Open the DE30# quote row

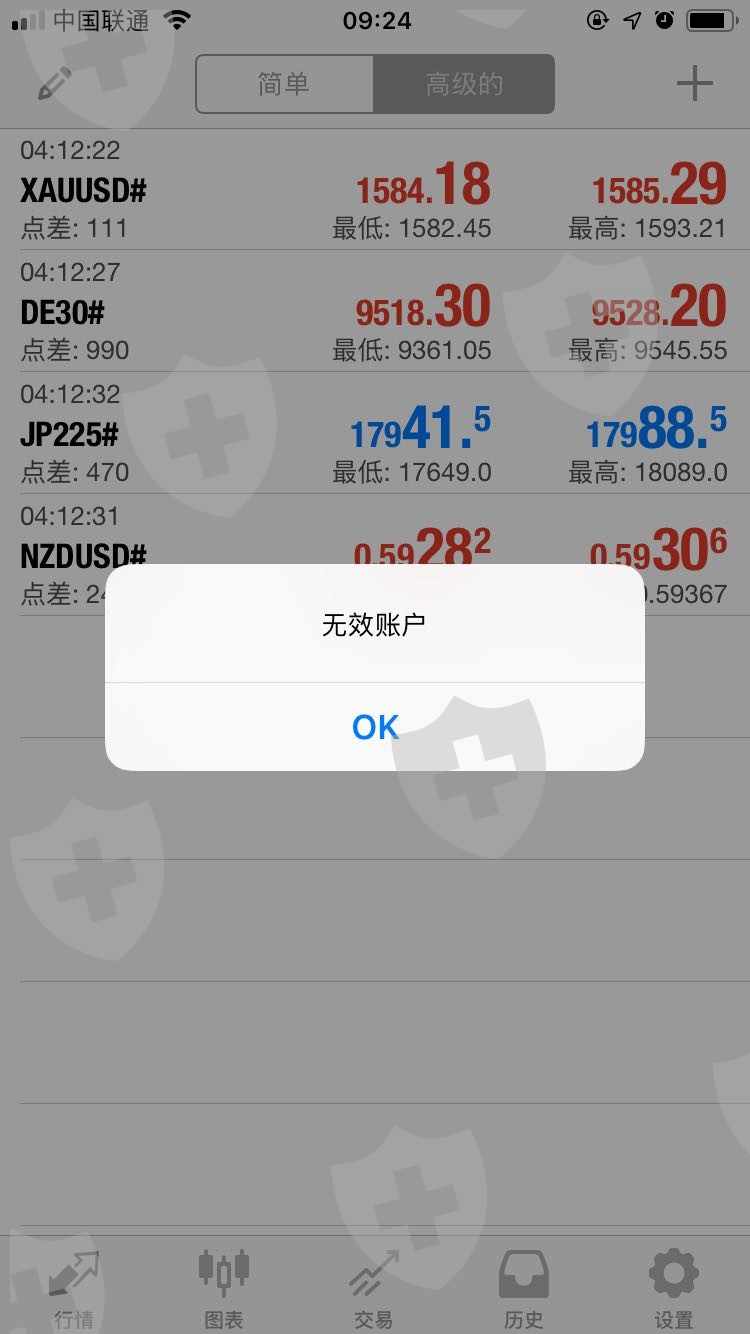coord(375,311)
